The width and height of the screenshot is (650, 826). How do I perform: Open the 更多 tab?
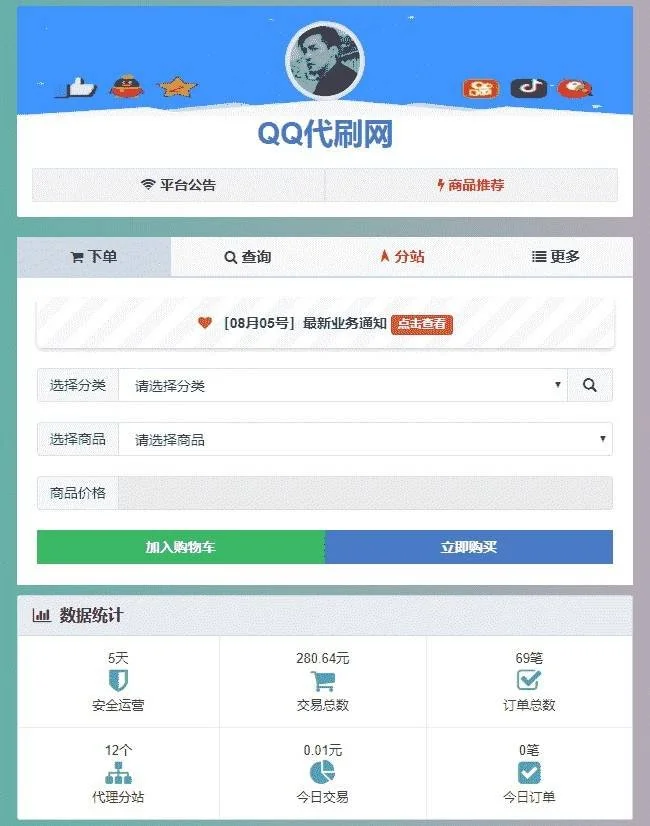(556, 257)
